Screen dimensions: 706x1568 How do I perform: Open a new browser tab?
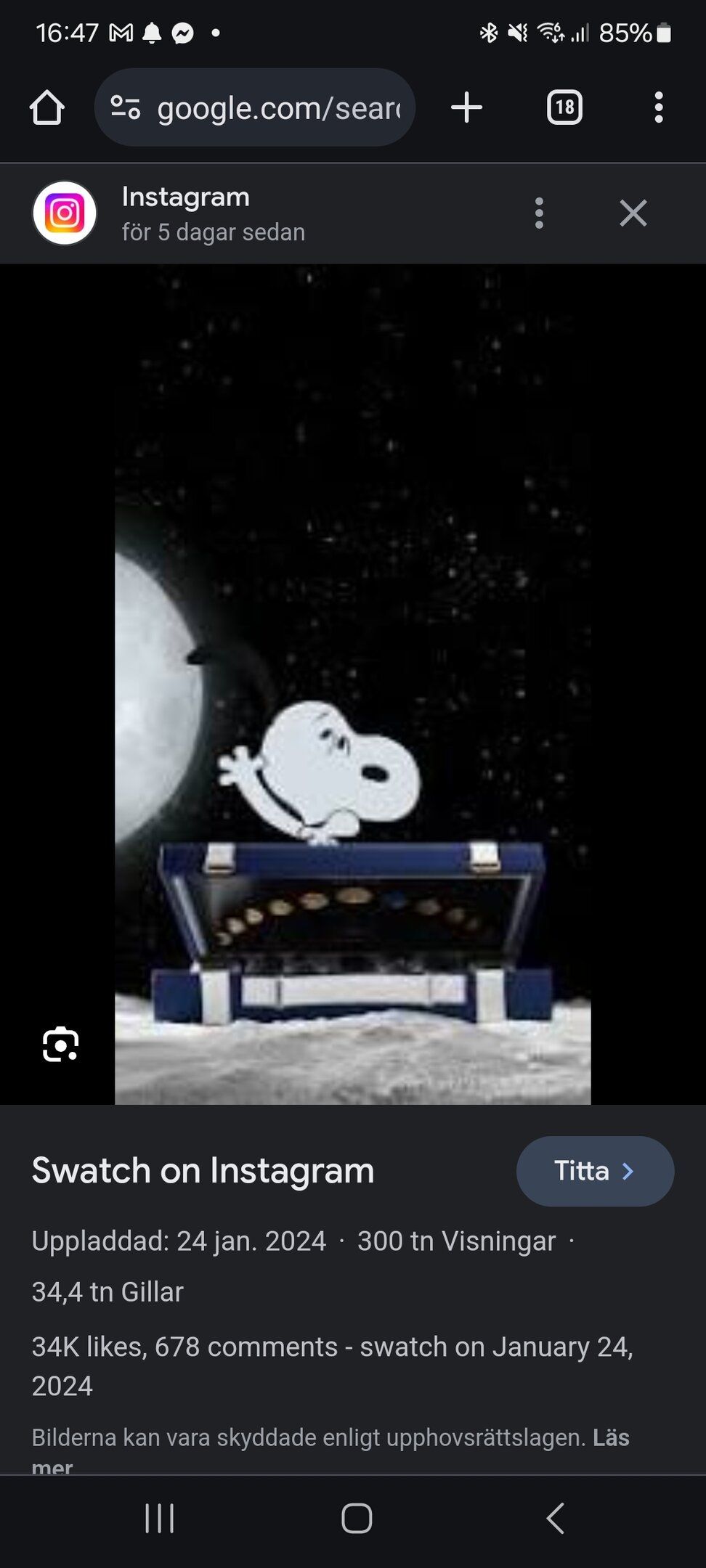click(x=466, y=107)
